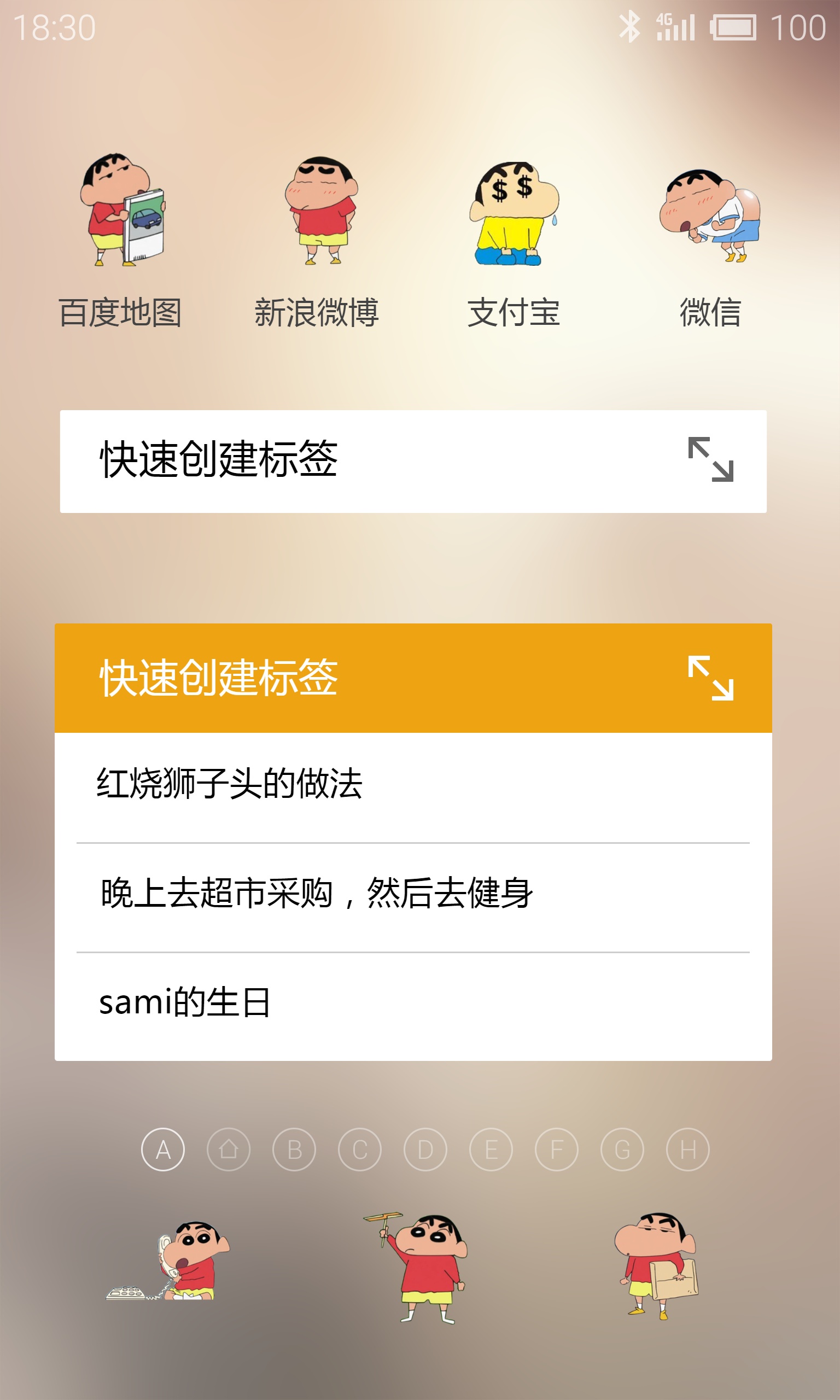Open the note 晚上去超市采购，然后去健身
Screen dimensions: 840x1400
(x=413, y=896)
